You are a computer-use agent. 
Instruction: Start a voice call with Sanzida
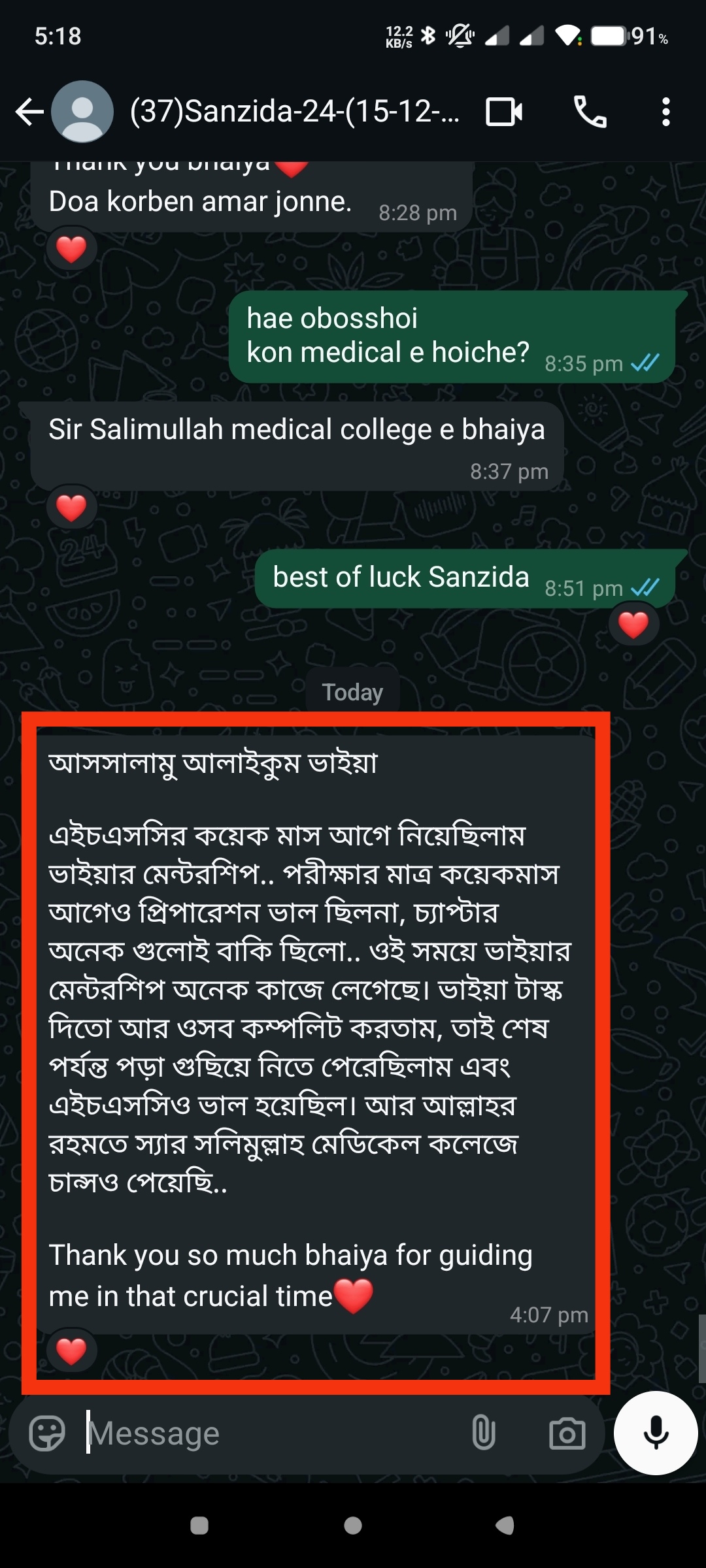pyautogui.click(x=590, y=112)
